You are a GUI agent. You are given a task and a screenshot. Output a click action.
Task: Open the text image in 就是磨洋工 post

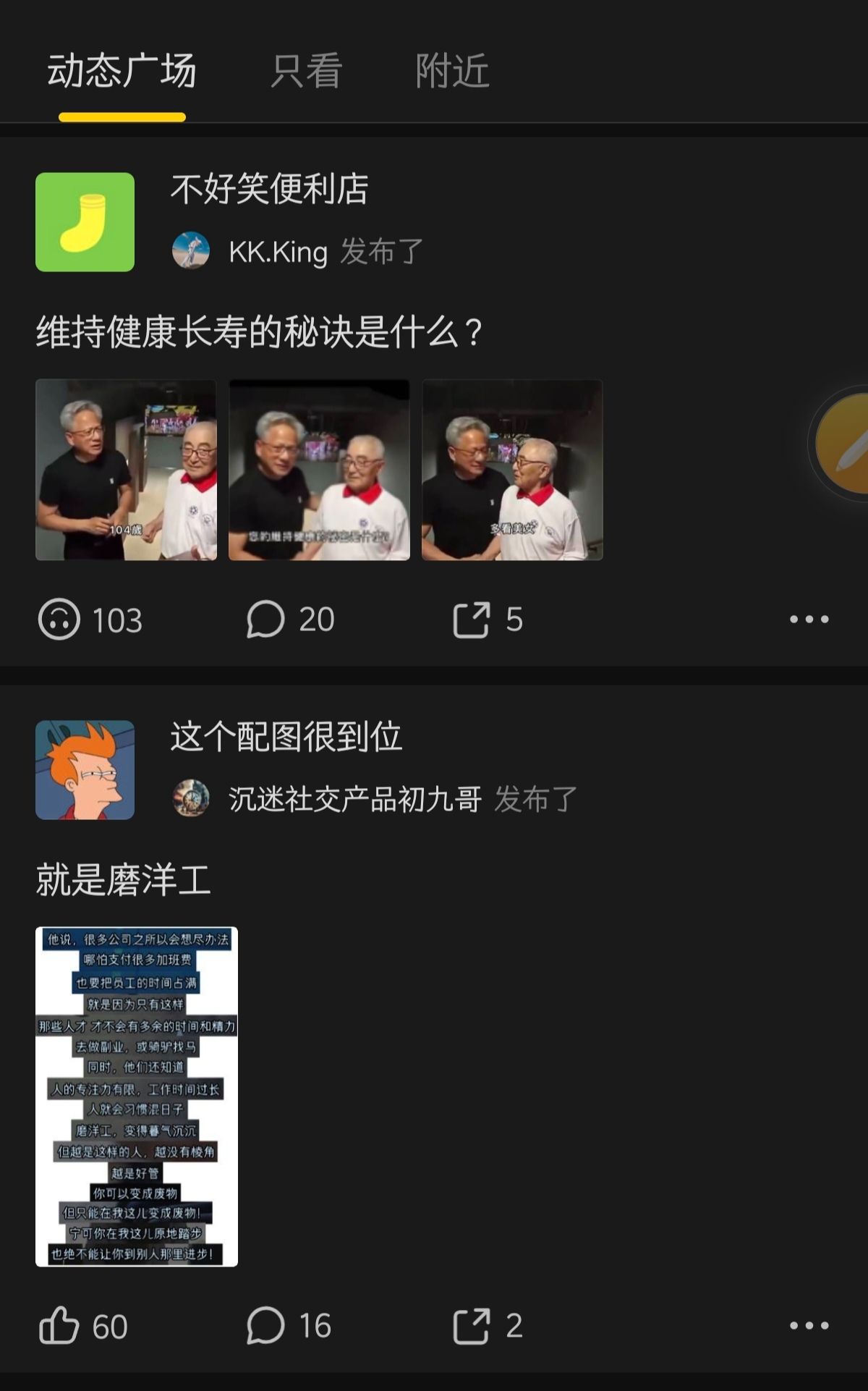137,1096
